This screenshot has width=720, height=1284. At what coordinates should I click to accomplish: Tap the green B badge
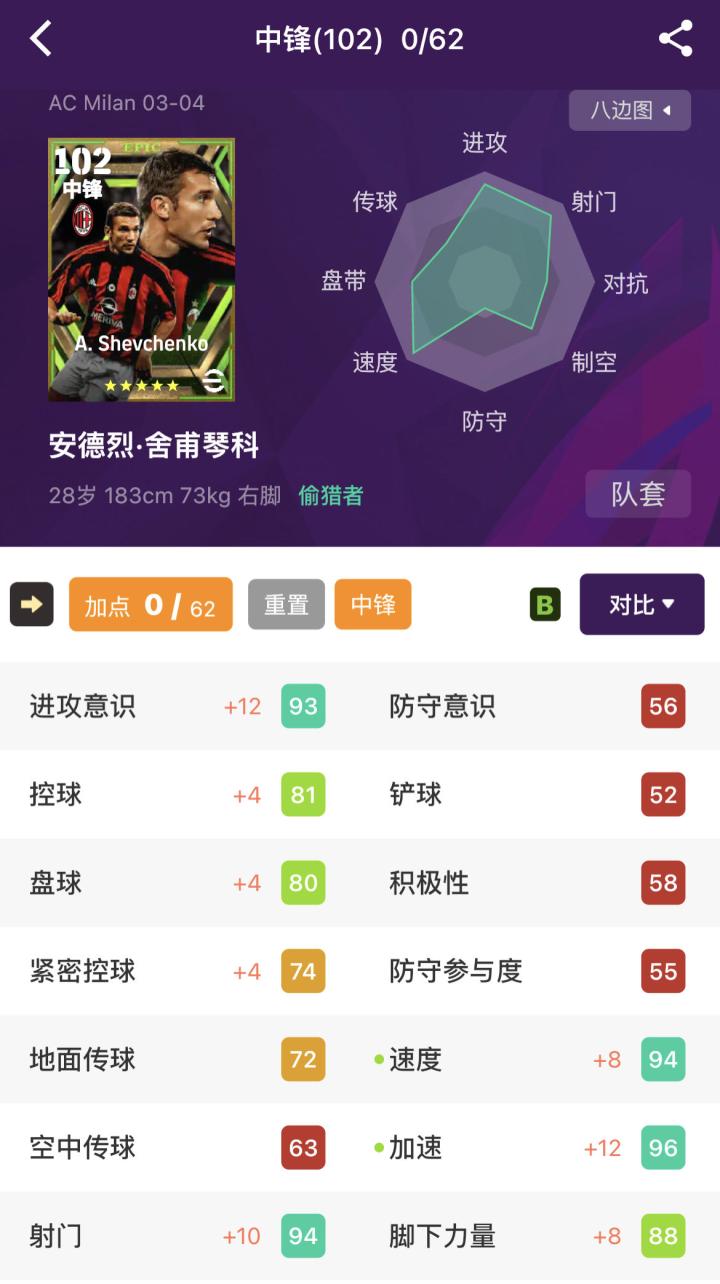(545, 605)
